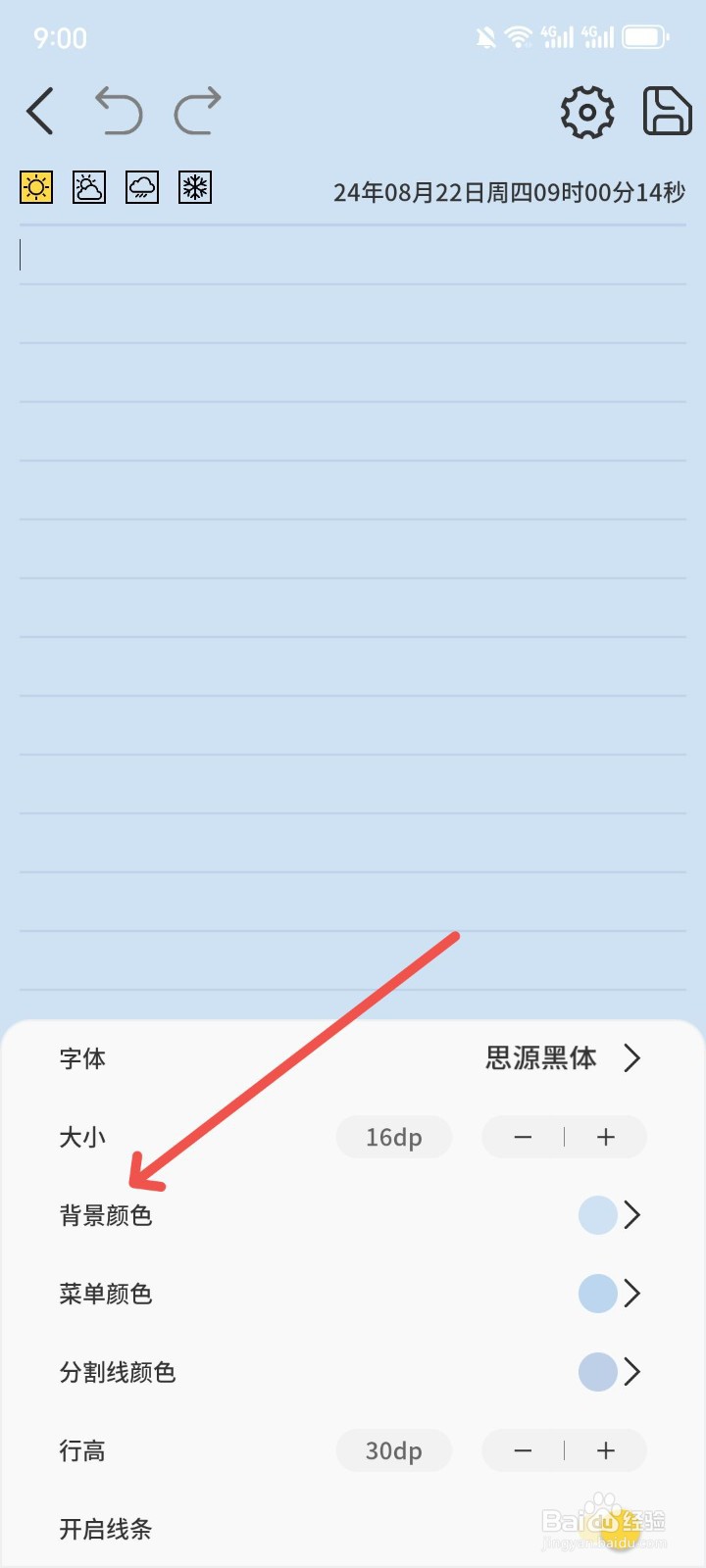706x1568 pixels.
Task: Undo the last edit
Action: point(119,111)
